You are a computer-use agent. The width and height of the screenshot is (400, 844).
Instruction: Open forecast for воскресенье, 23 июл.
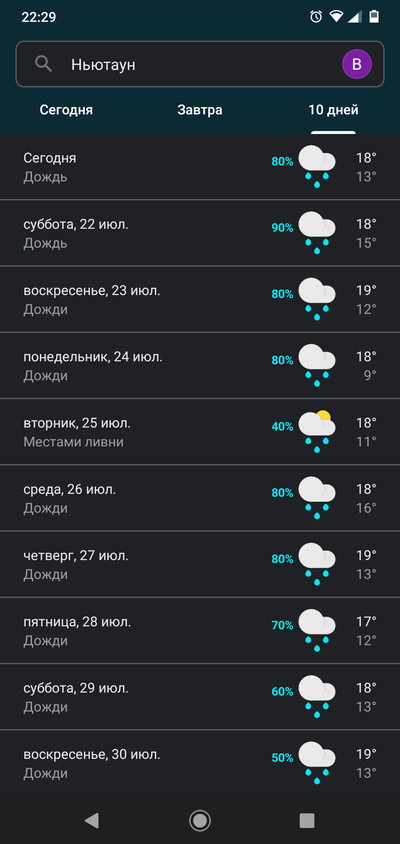(x=200, y=299)
